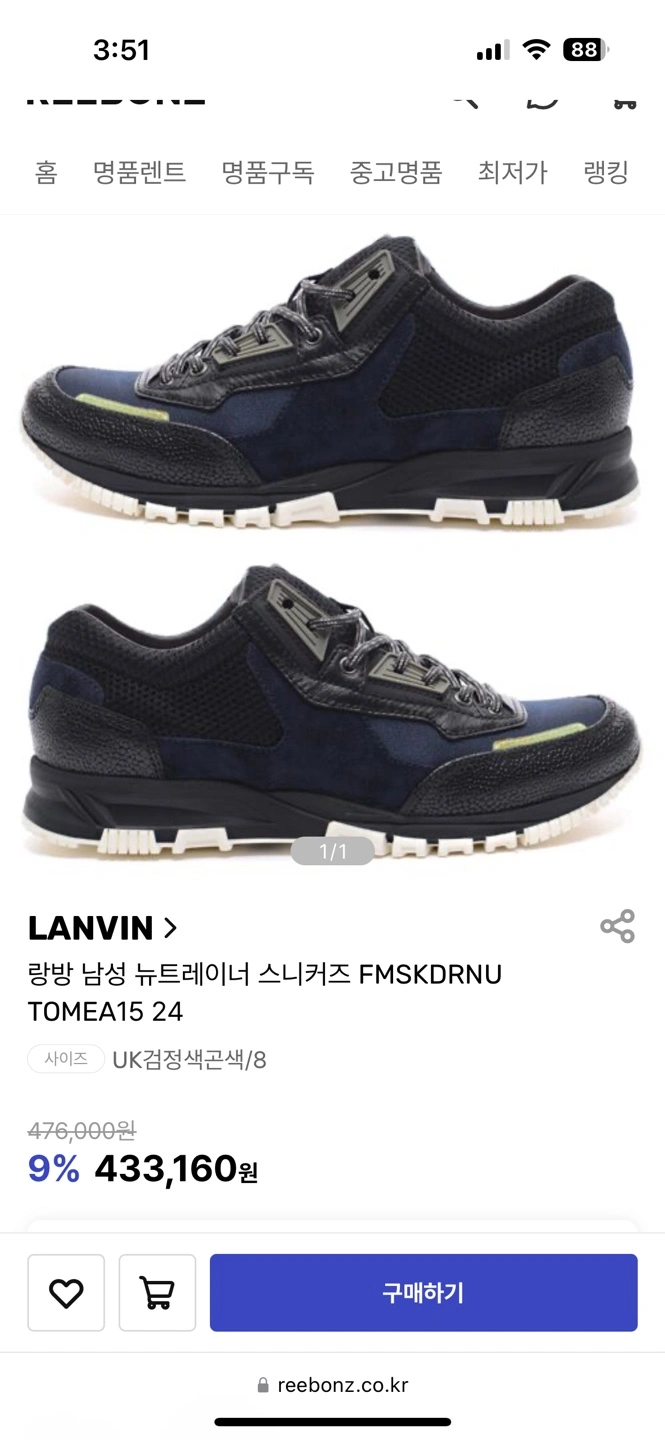Select the 최저가 tab

(512, 172)
